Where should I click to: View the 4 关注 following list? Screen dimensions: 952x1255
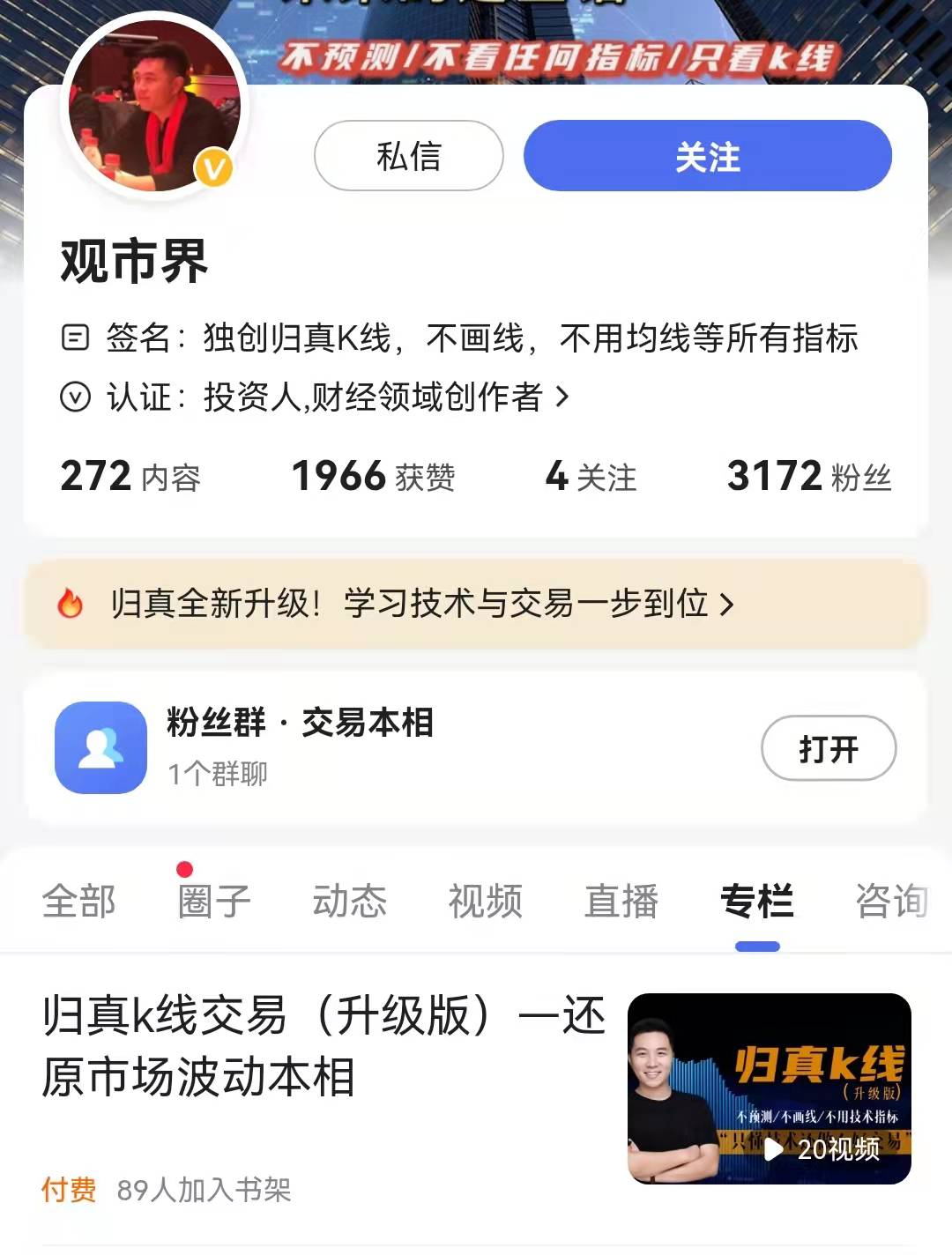tap(591, 477)
